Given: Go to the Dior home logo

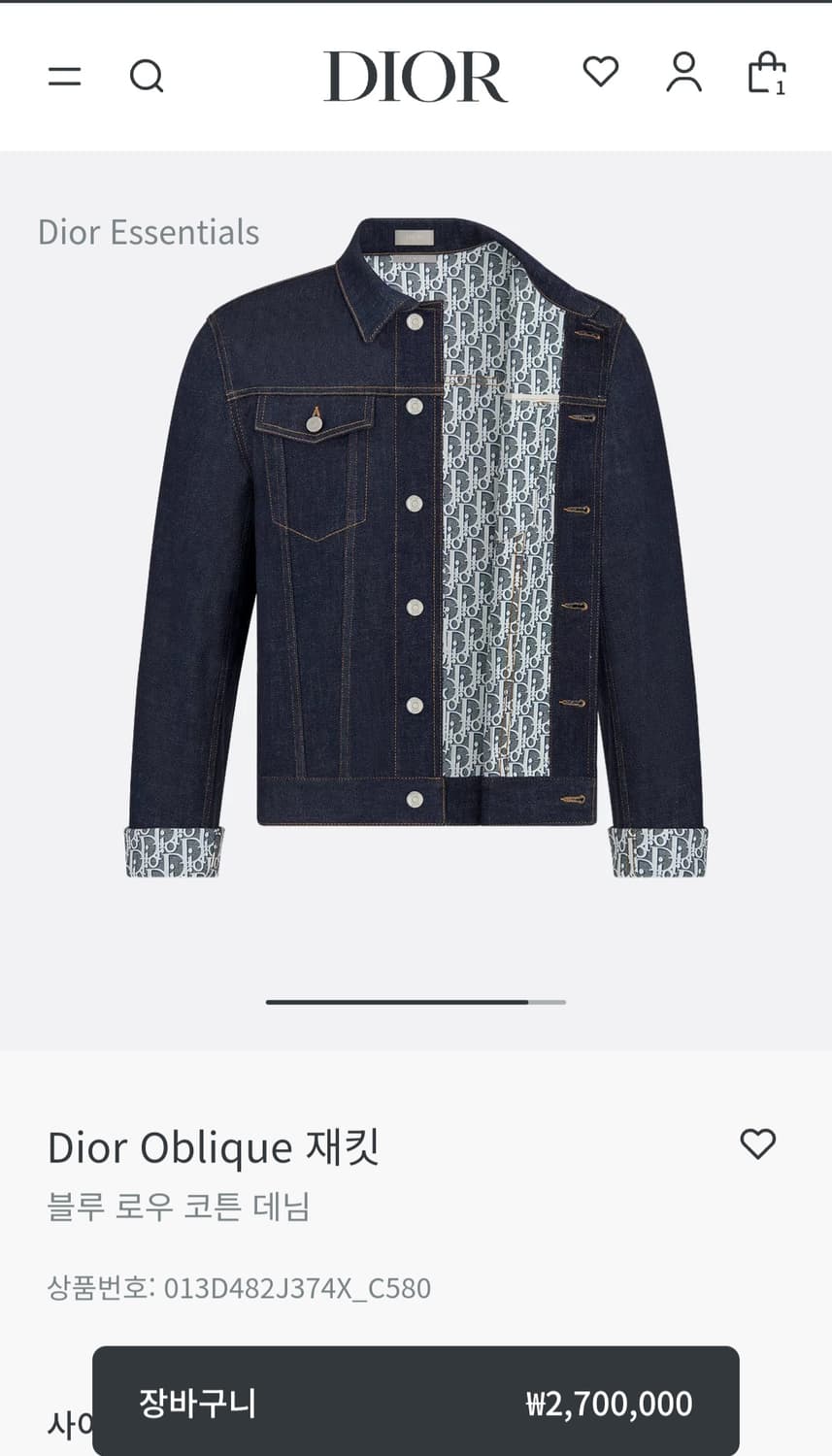Looking at the screenshot, I should pyautogui.click(x=416, y=76).
